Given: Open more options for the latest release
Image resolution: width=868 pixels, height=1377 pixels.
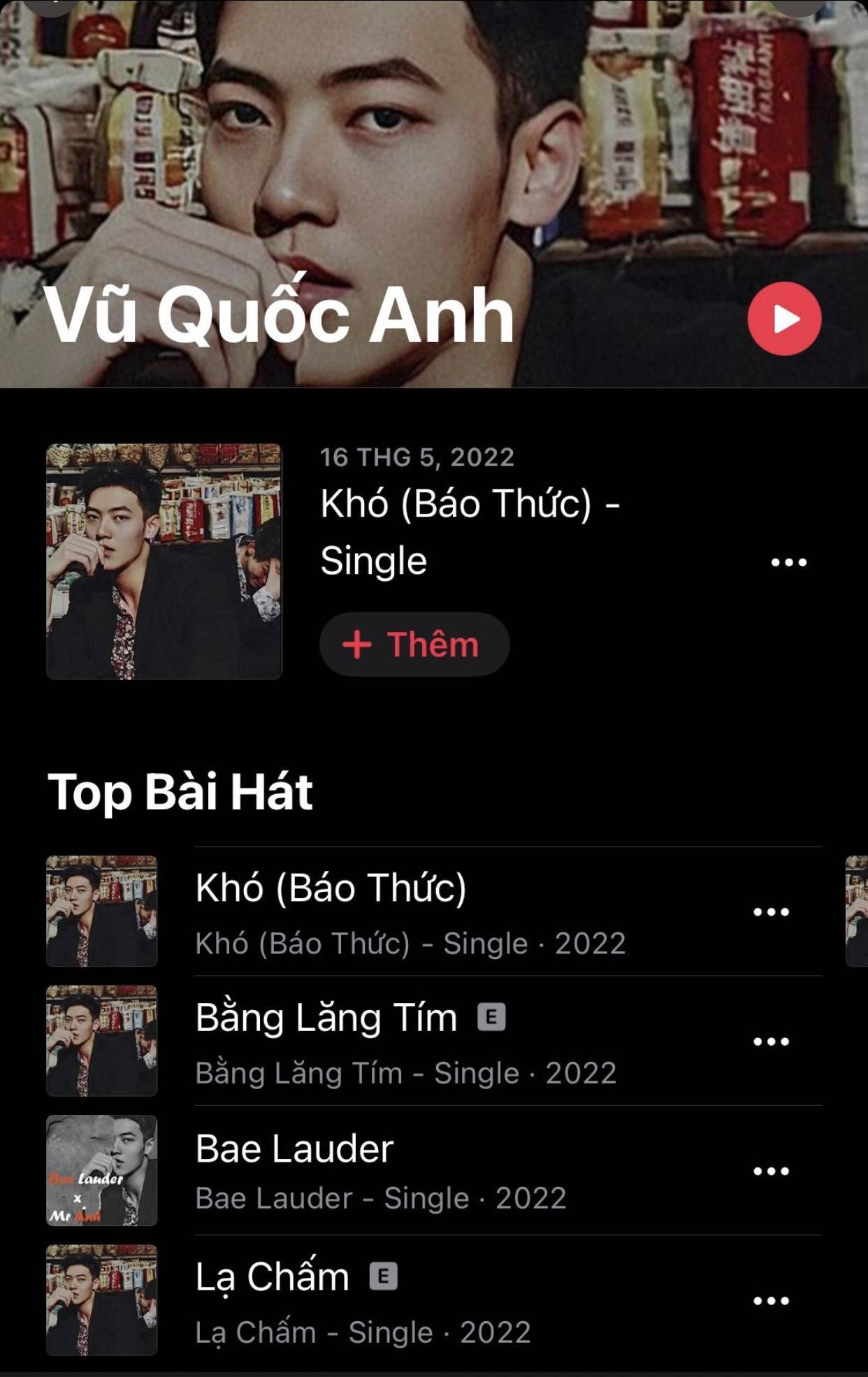Looking at the screenshot, I should [x=788, y=562].
